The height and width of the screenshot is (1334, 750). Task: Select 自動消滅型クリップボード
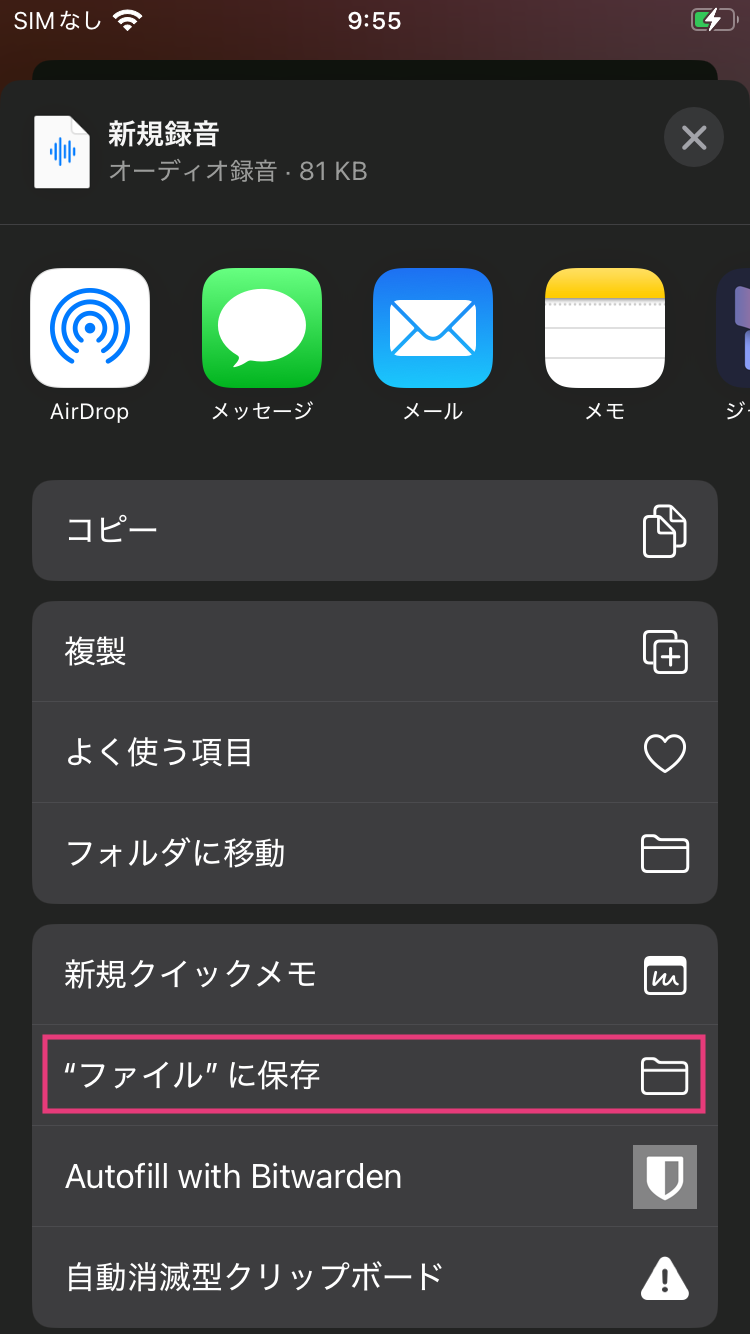[x=375, y=1276]
